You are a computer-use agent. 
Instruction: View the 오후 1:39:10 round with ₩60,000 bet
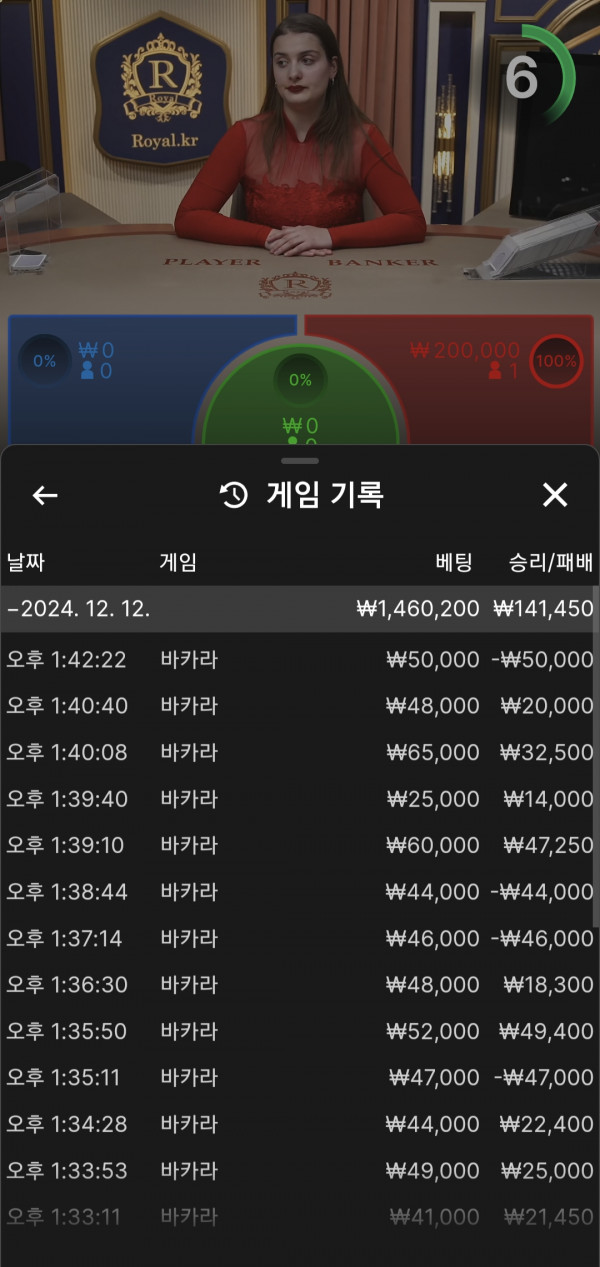300,845
